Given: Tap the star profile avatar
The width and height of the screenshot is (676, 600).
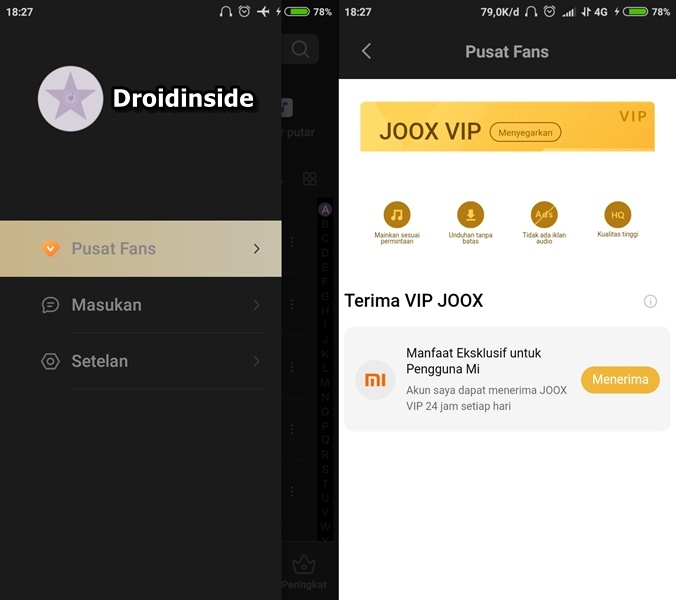Looking at the screenshot, I should point(70,99).
